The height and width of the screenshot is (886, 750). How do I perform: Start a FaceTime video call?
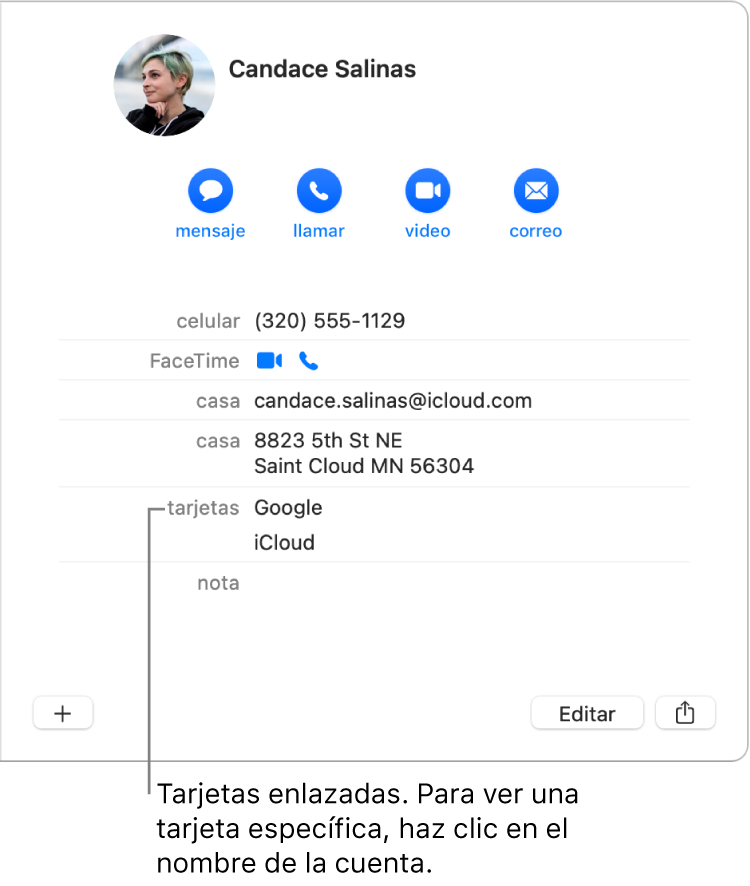coord(268,360)
